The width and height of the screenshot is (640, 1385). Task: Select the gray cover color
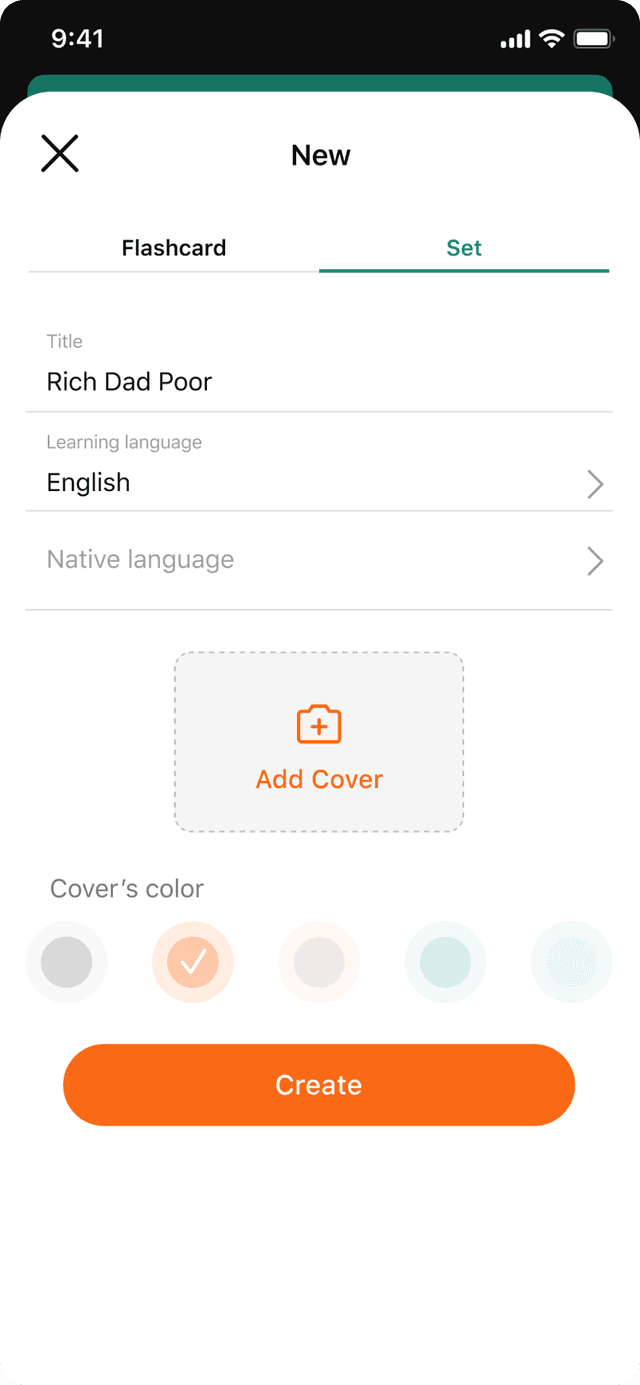tap(66, 962)
